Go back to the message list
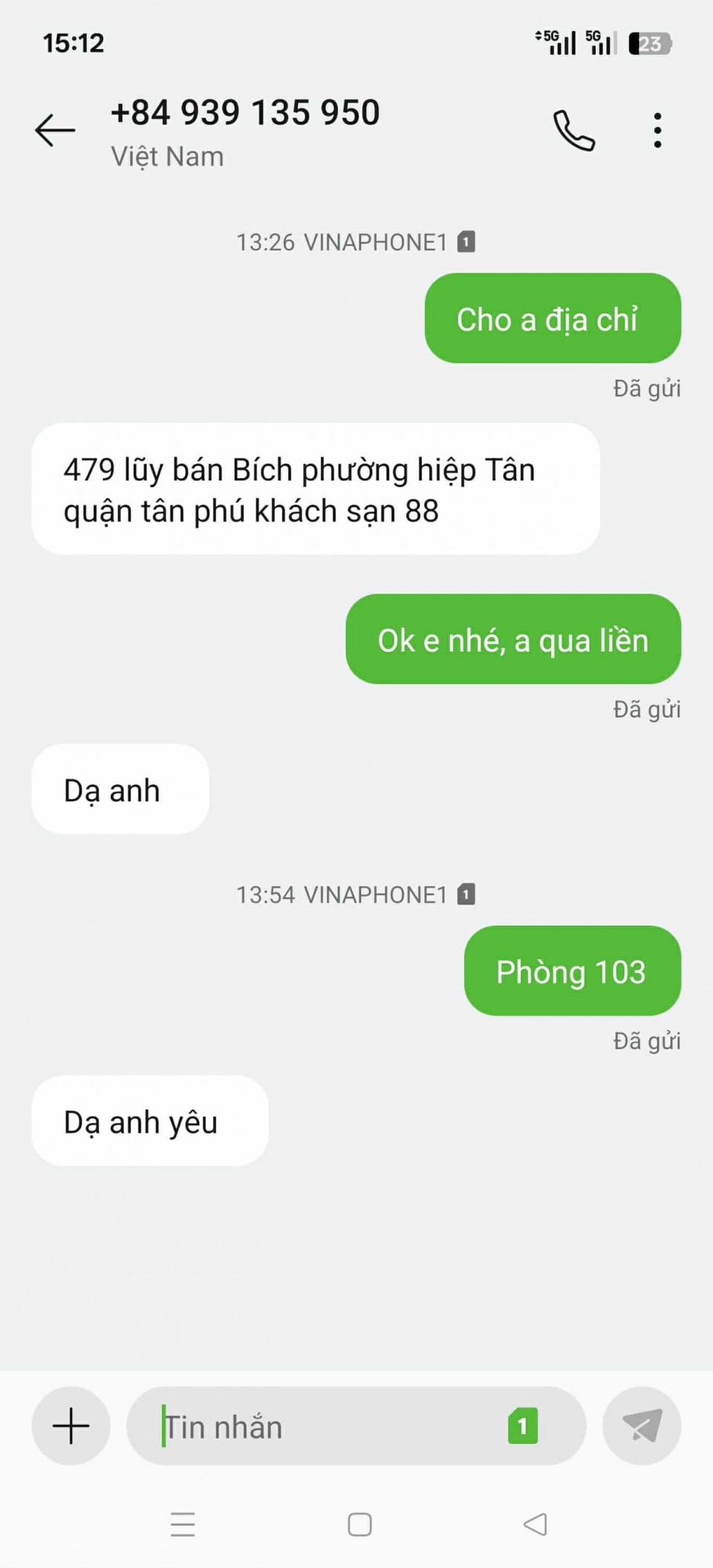The image size is (713, 1568). click(x=55, y=131)
